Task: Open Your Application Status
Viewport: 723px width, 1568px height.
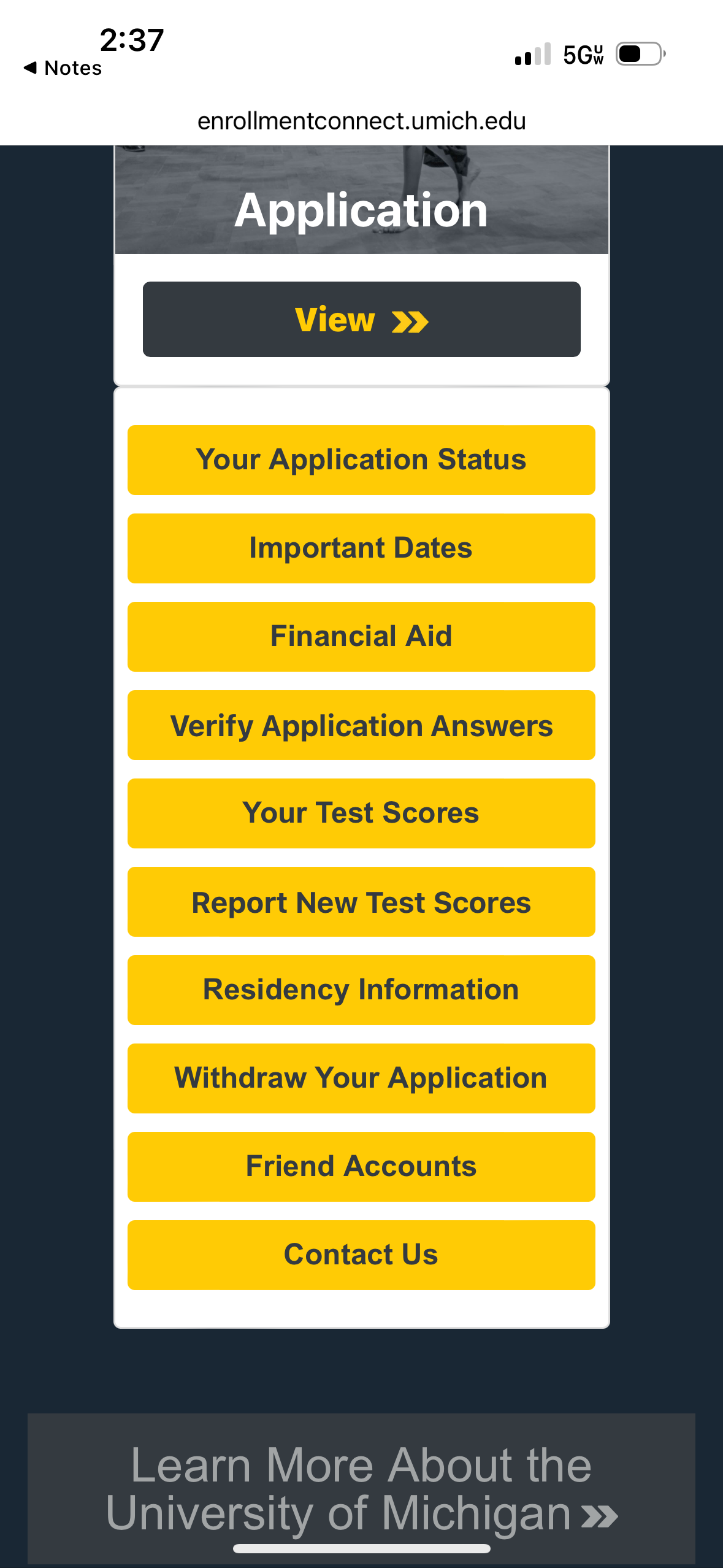Action: pyautogui.click(x=361, y=460)
